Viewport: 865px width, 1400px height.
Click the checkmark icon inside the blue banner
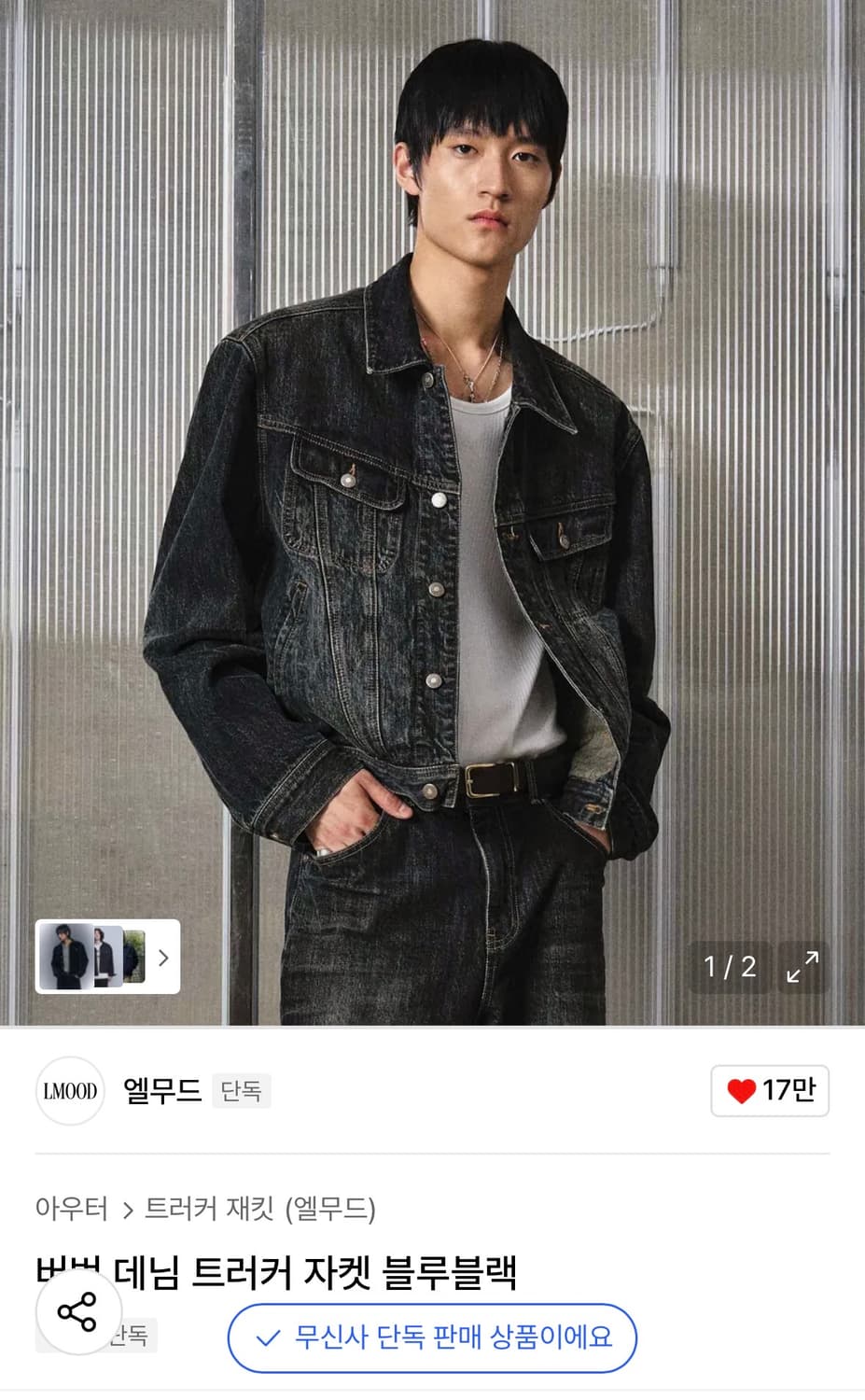(x=270, y=1337)
